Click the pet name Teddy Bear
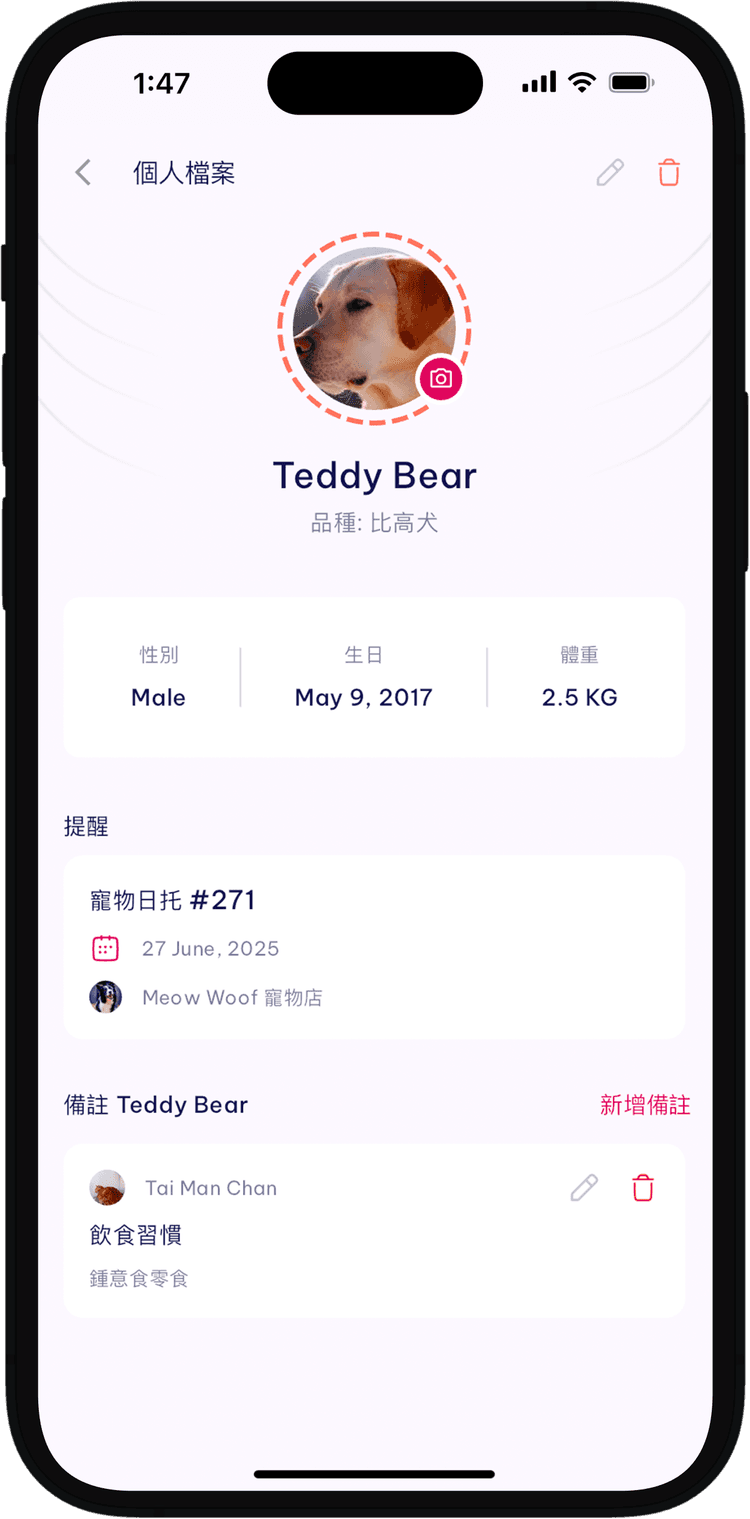This screenshot has height=1519, width=750. pyautogui.click(x=375, y=475)
